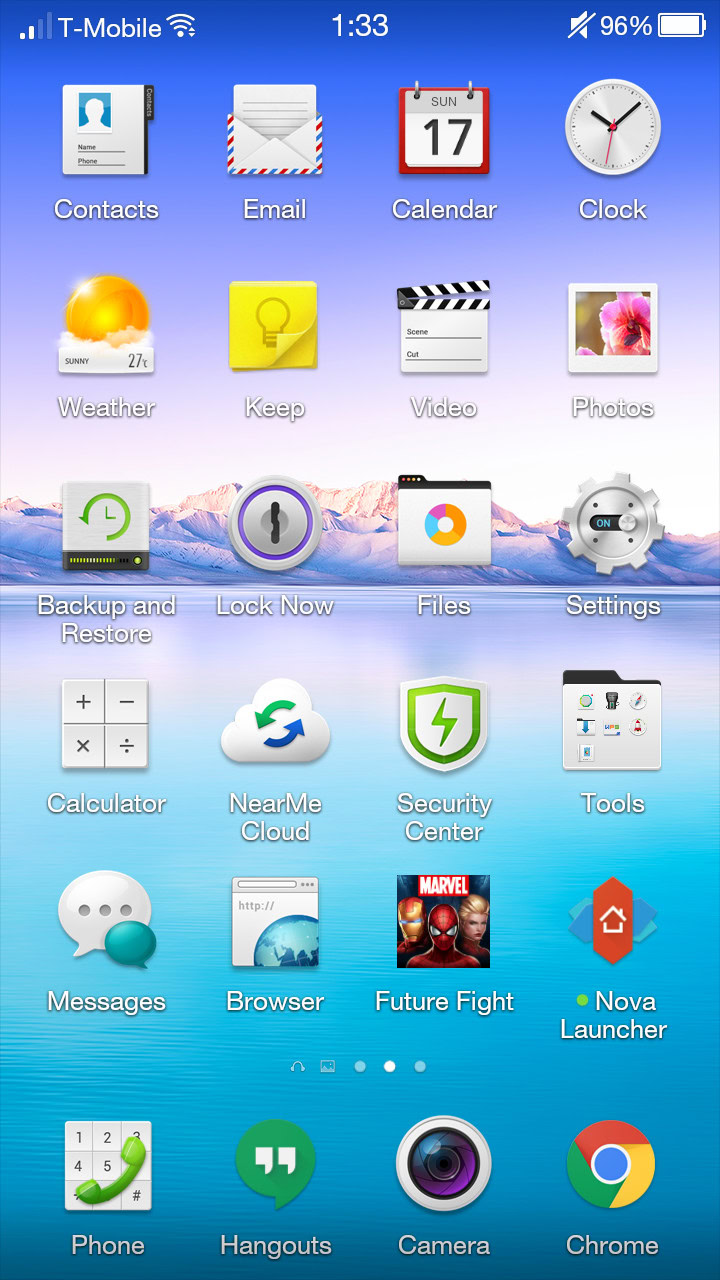Open the Clock app
720x1280 pixels.
(612, 129)
